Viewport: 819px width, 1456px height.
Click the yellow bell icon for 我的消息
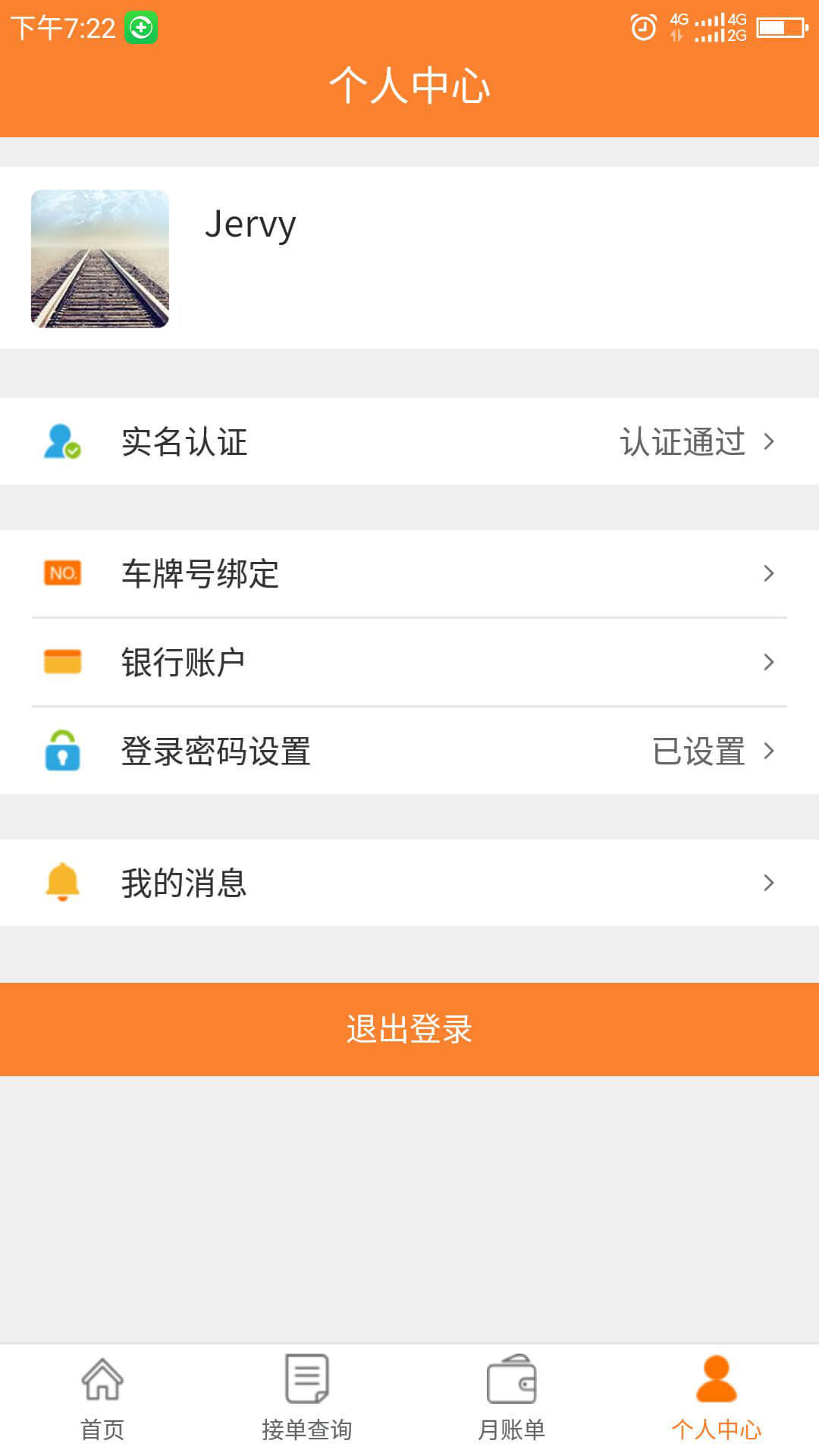pyautogui.click(x=62, y=882)
